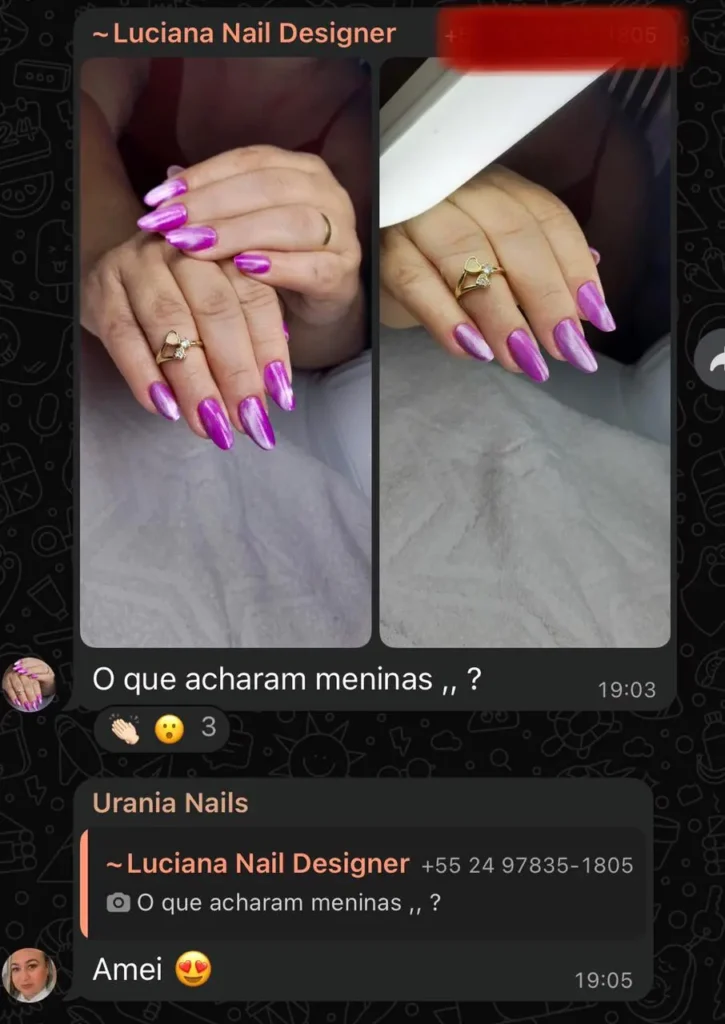Tap Luciana's profile picture avatar
The image size is (725, 1024).
[28, 684]
